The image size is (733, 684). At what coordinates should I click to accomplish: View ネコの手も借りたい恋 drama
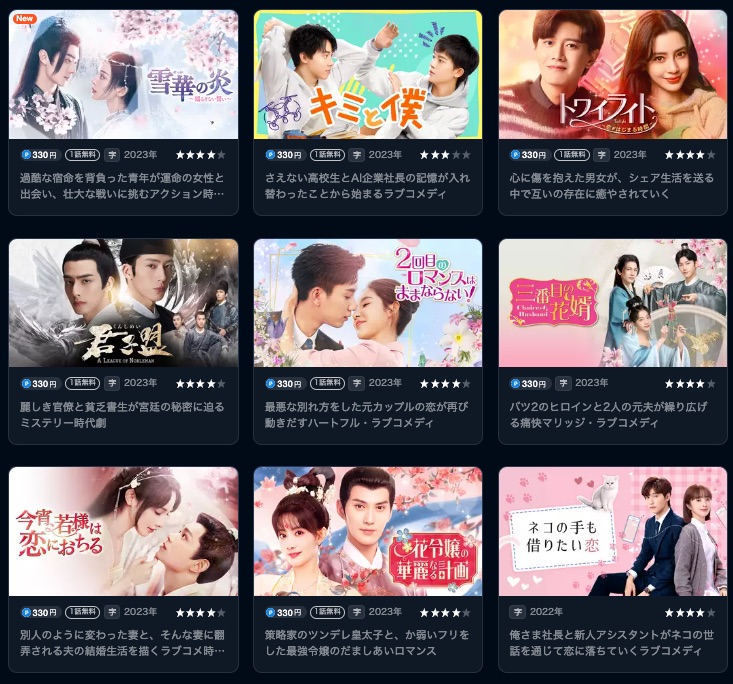(x=612, y=531)
